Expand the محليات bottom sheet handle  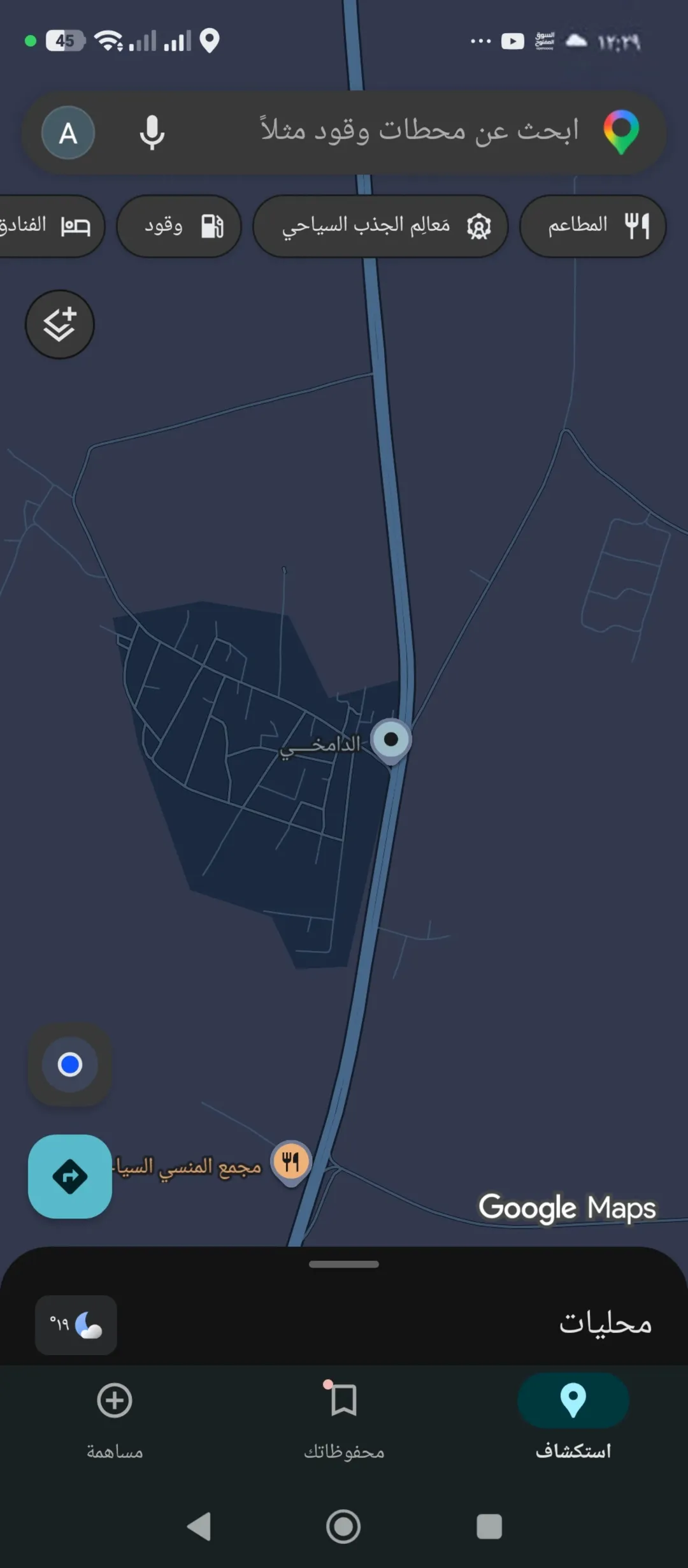click(344, 1264)
